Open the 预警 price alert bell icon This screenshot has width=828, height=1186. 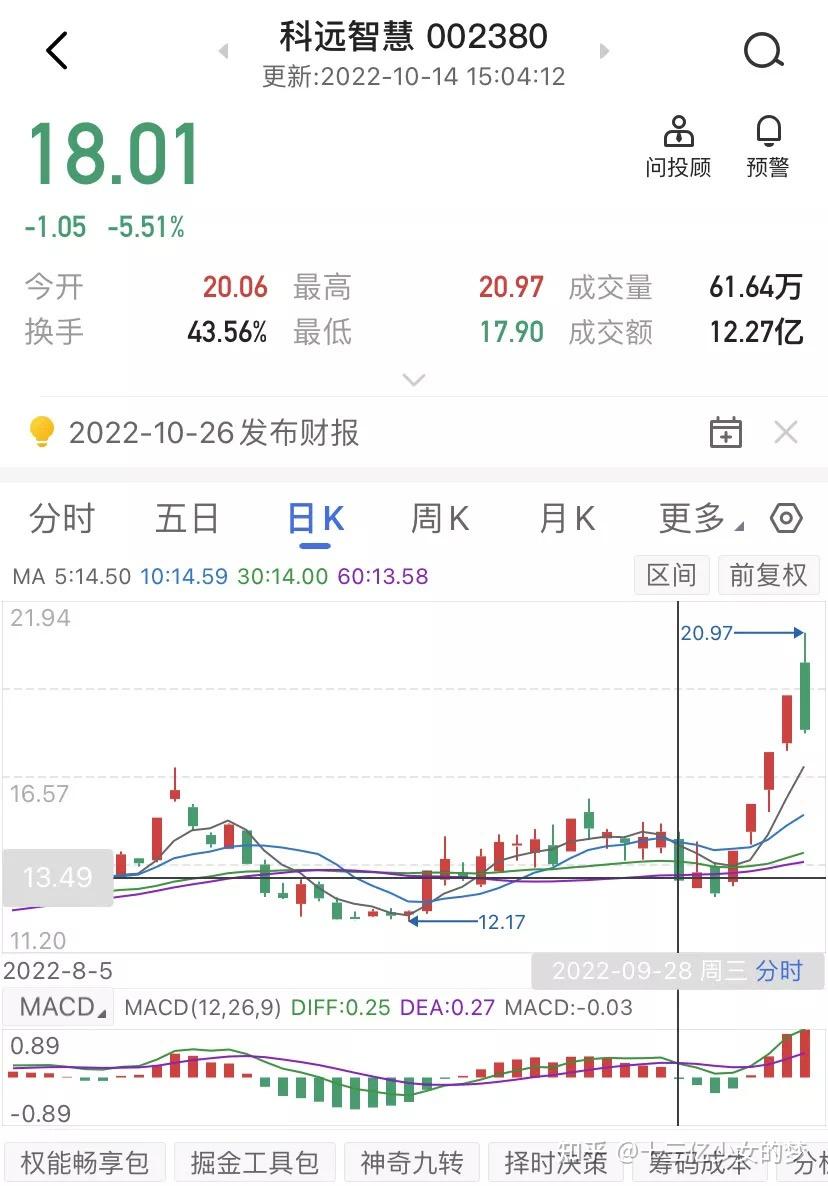click(766, 145)
